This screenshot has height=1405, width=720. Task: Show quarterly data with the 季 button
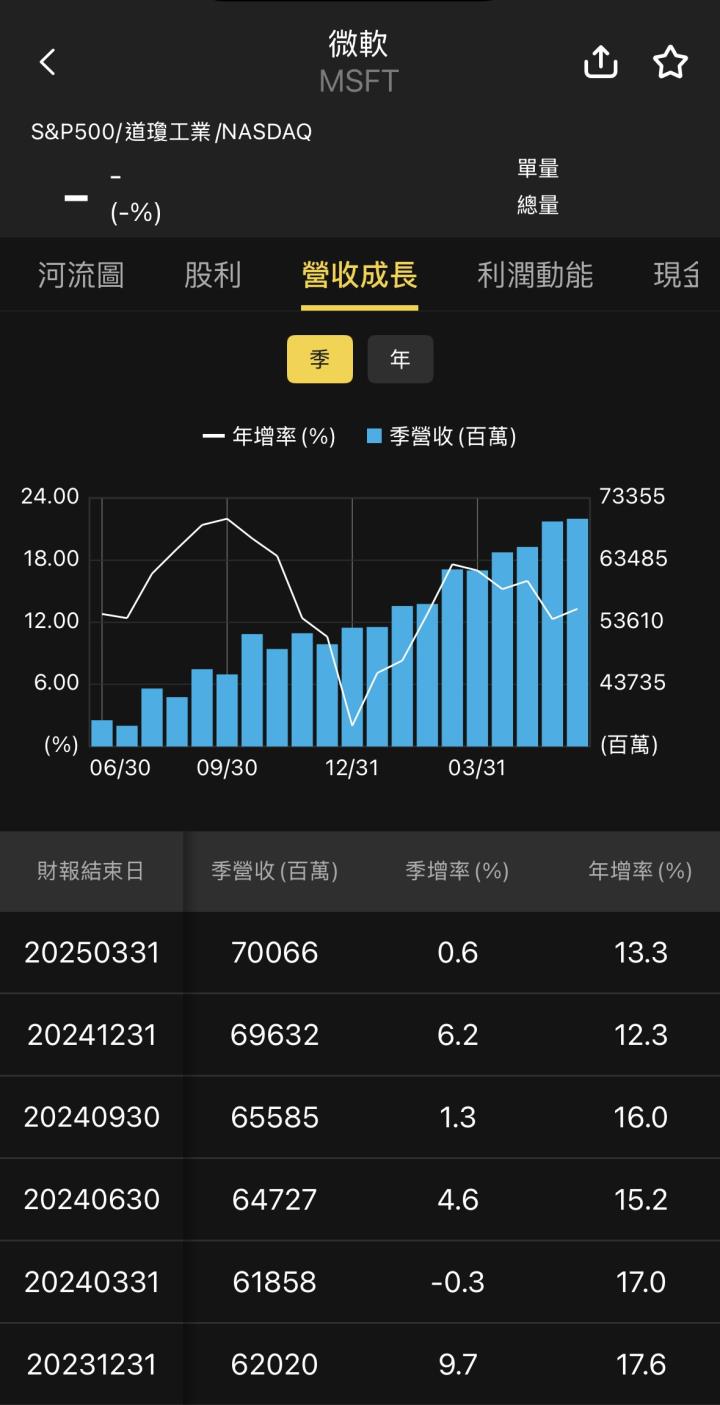tap(320, 359)
